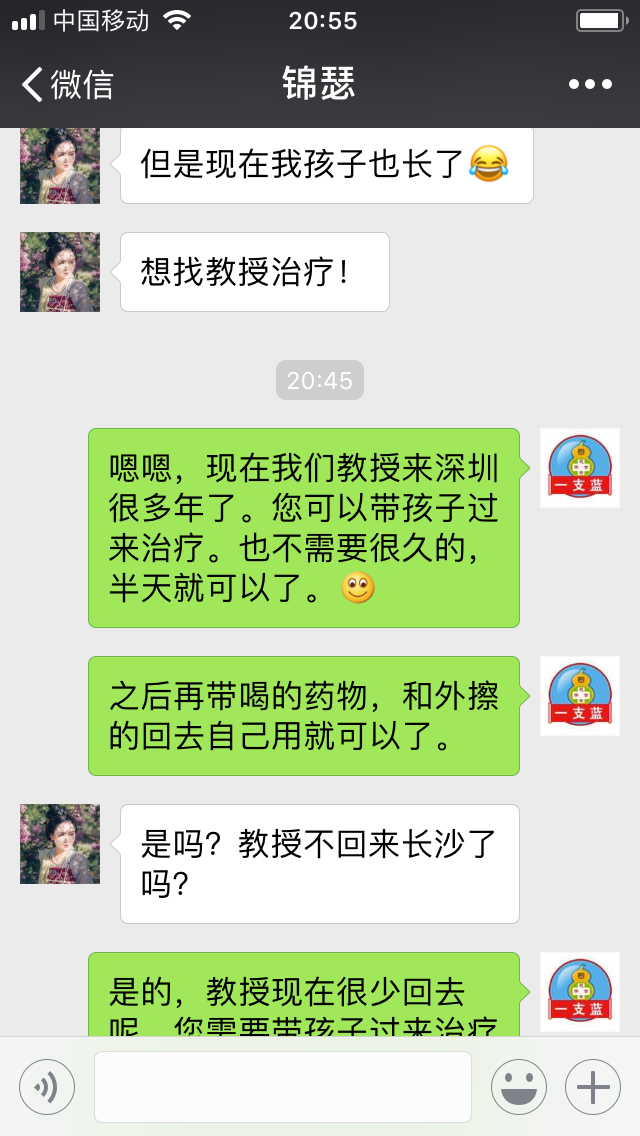Open the 一支蓝 avatar beside "之后再带喝的药物"
640x1136 pixels.
pyautogui.click(x=580, y=696)
